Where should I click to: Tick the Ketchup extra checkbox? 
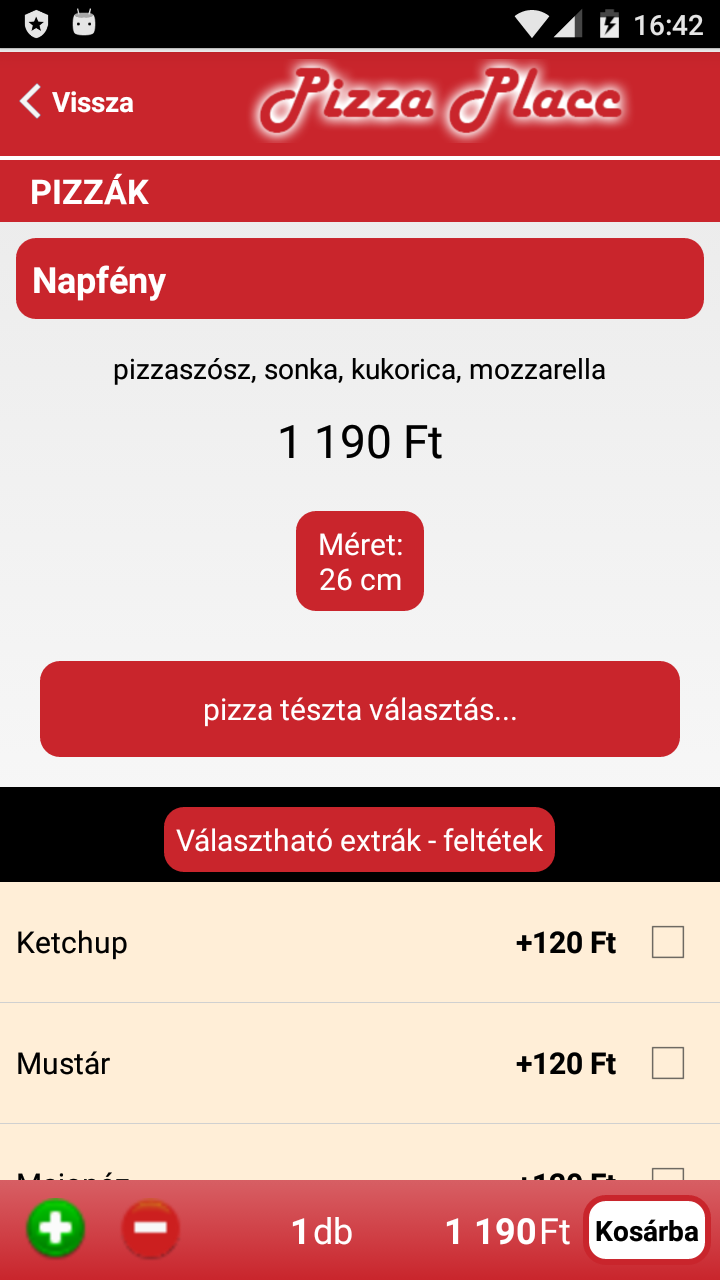point(668,942)
